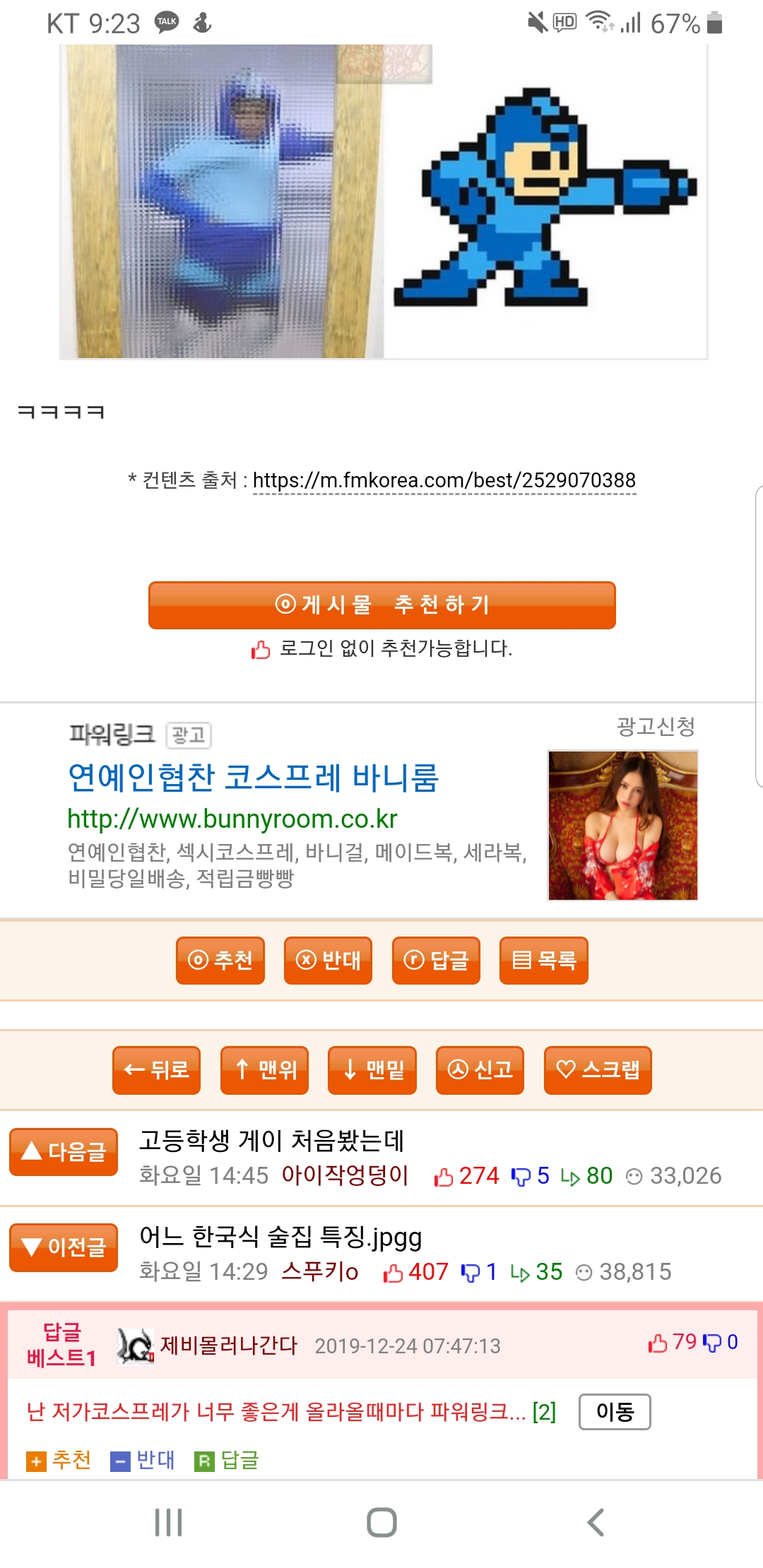Viewport: 763px width, 1568px height.
Task: Open previous post 어느 한국식 술집 특징.jpgg
Action: [x=280, y=1236]
